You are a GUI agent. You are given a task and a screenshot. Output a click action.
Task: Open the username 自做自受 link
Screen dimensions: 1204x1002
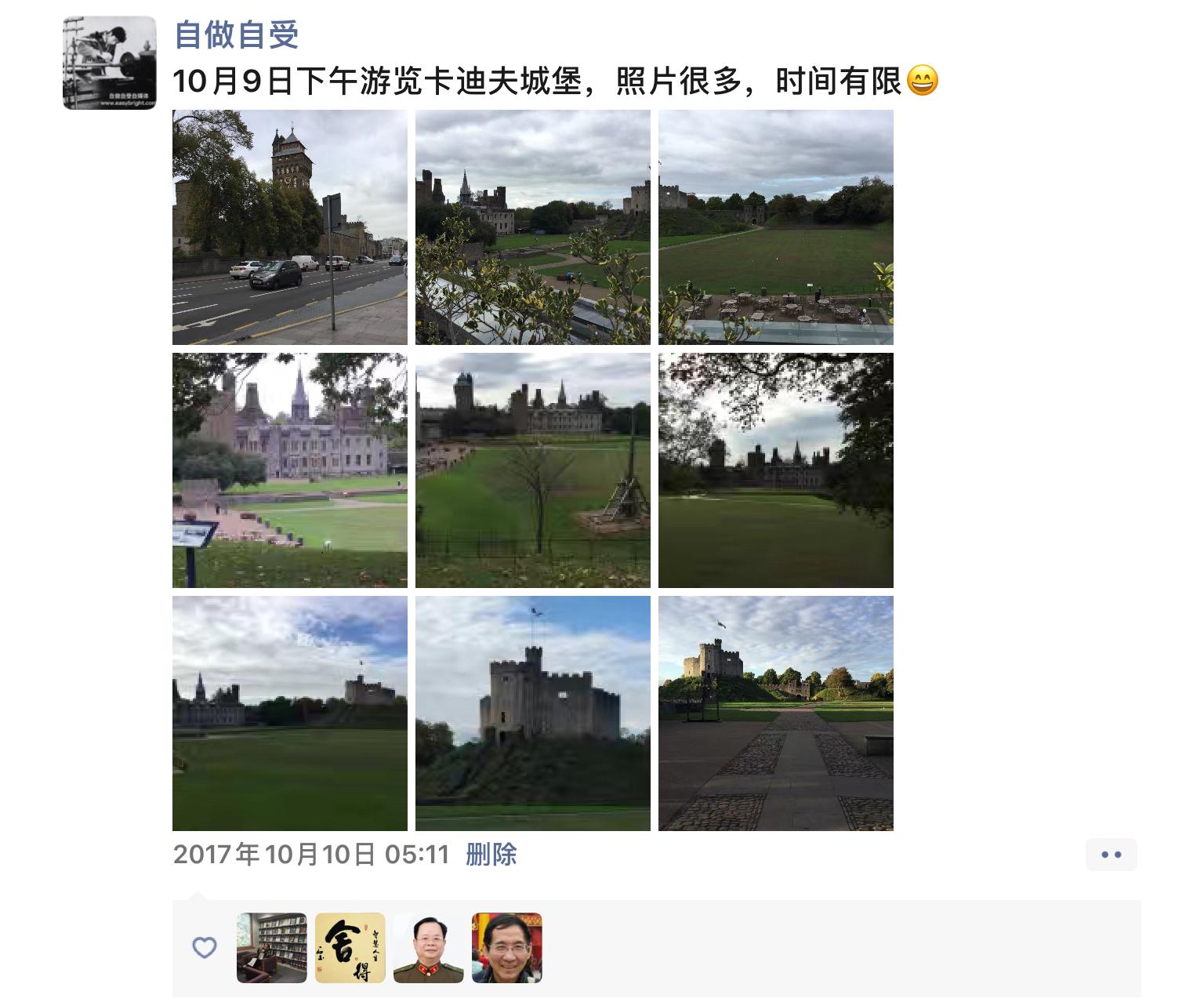coord(236,34)
